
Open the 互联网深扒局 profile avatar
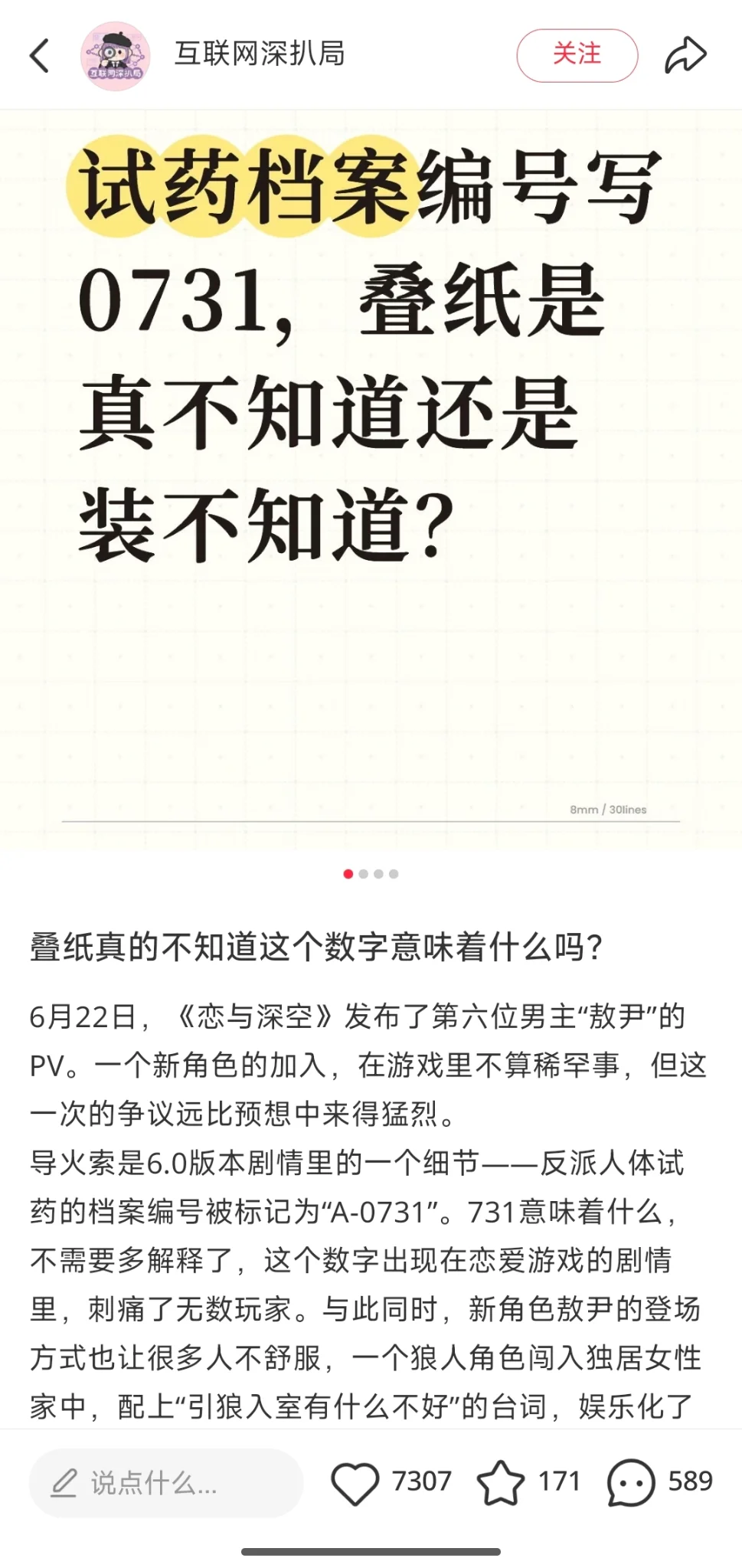[x=116, y=56]
